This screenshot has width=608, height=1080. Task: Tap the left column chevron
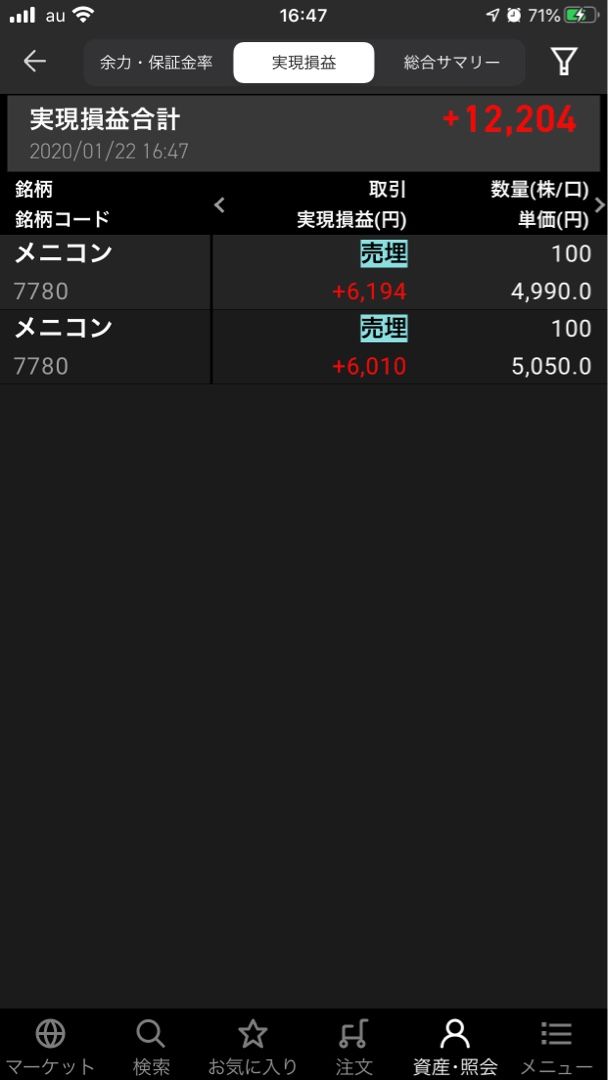click(x=220, y=205)
